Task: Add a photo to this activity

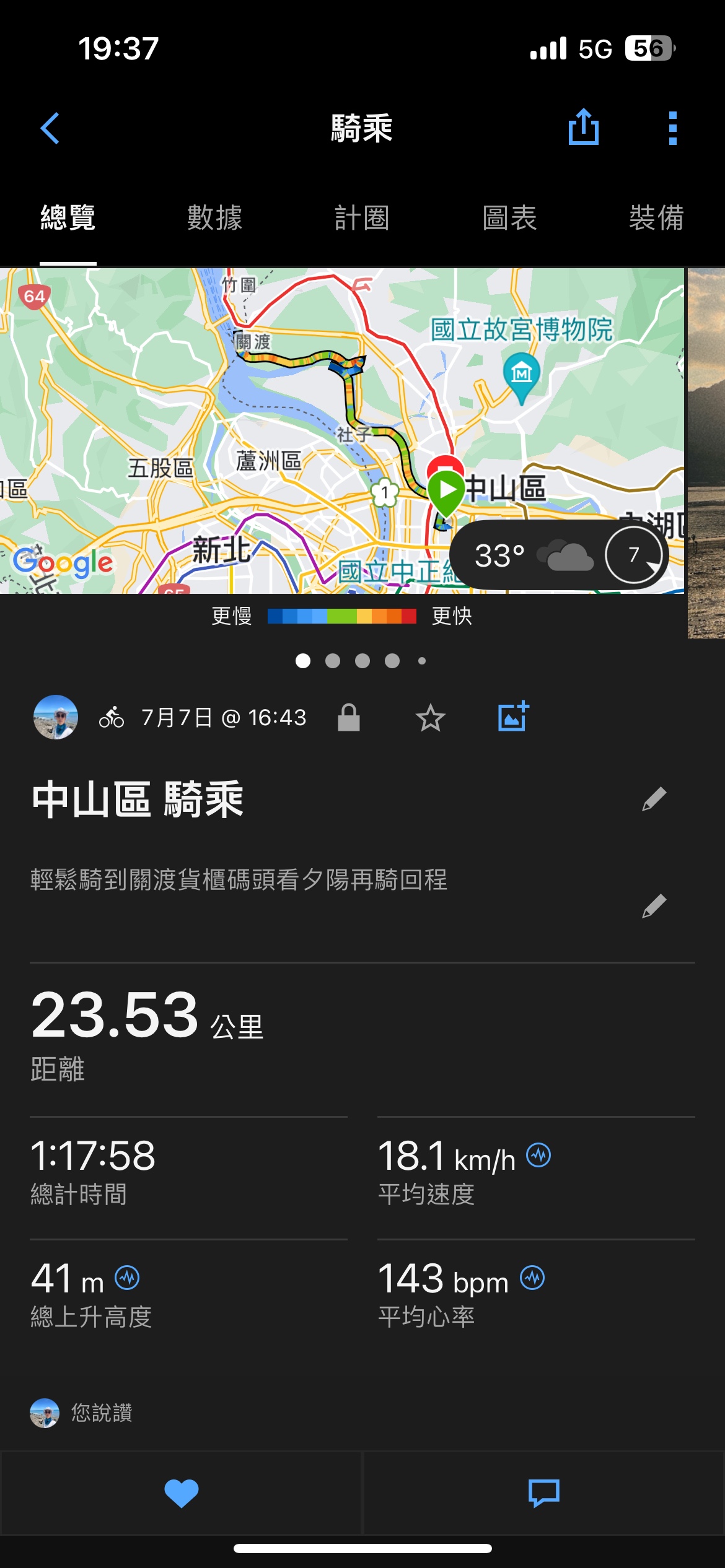Action: [514, 716]
